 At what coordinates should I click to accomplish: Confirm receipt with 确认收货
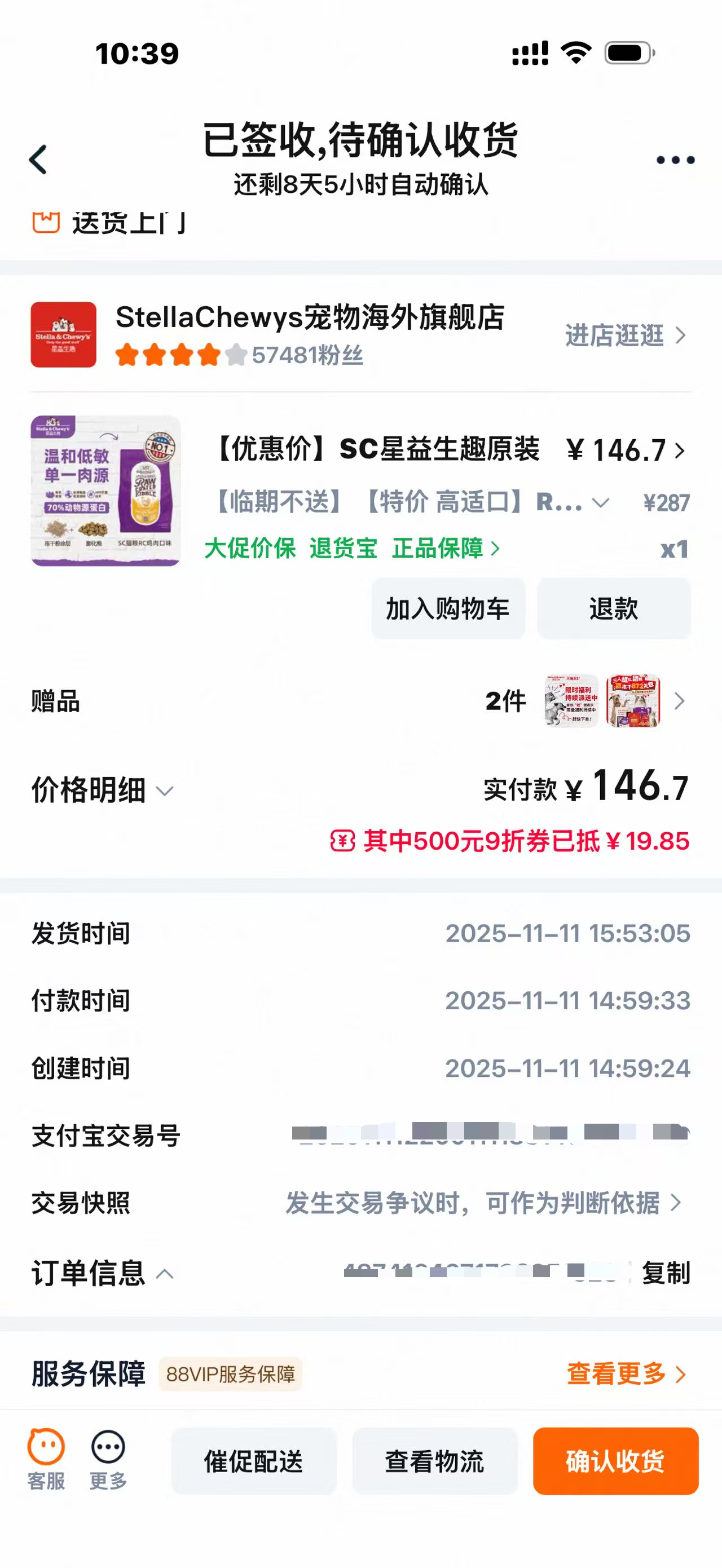coord(615,1461)
